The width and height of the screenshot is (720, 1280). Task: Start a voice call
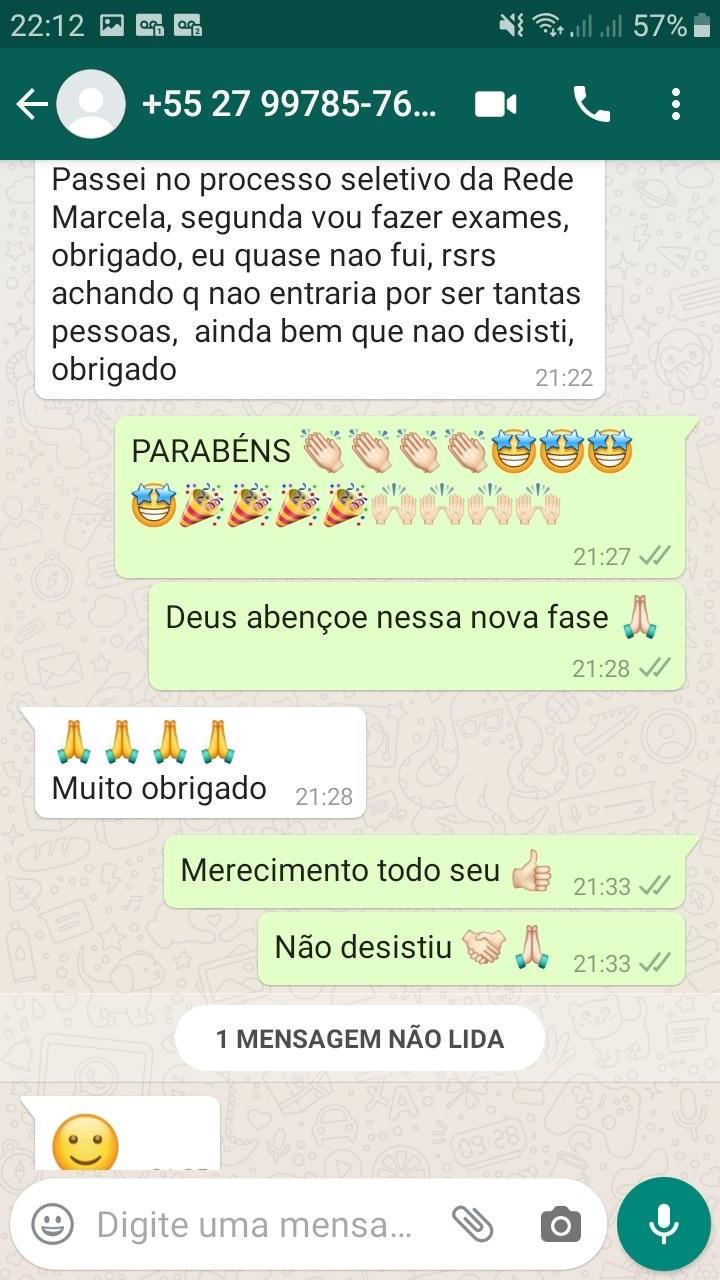click(591, 105)
